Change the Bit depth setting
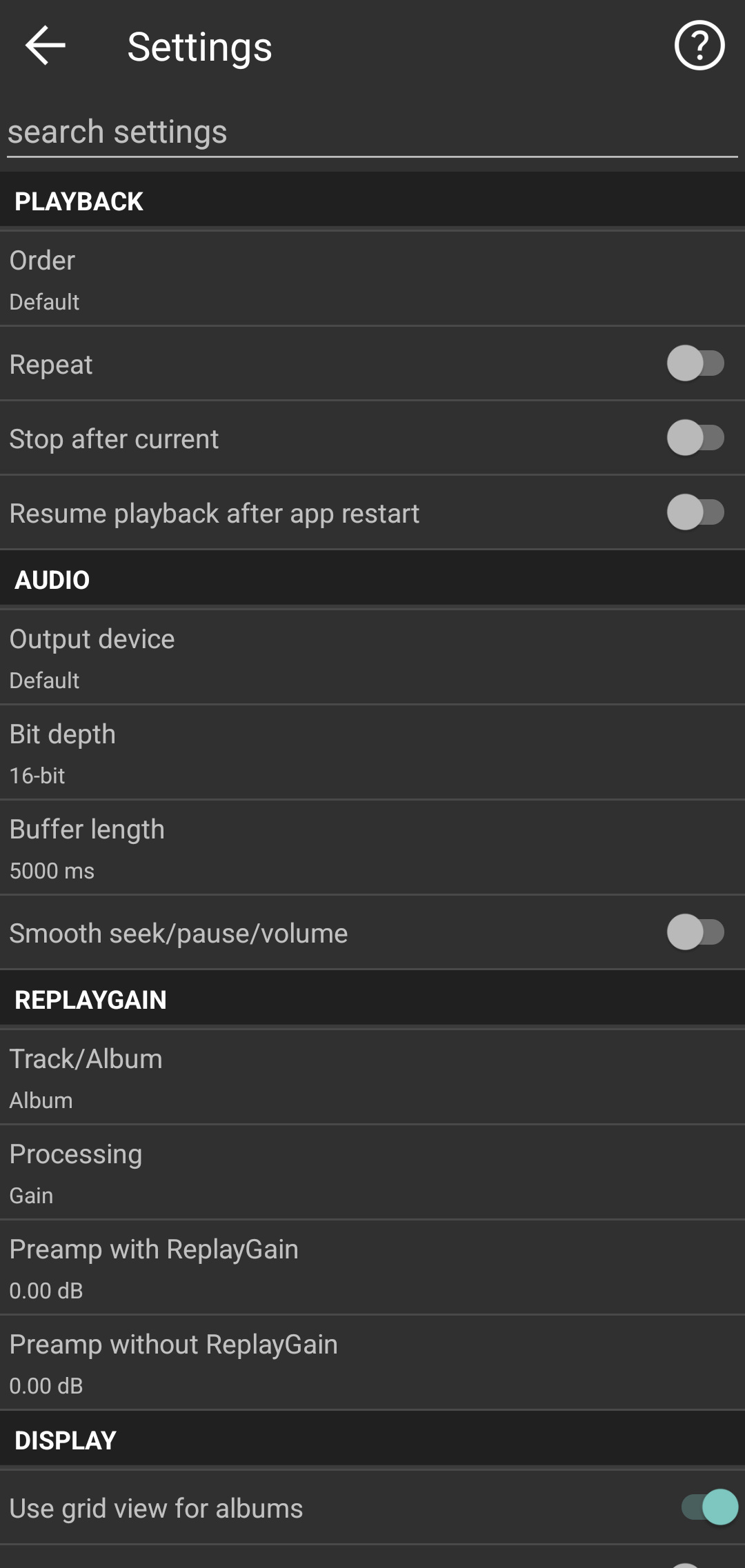Screen dimensions: 745x1568 click(x=372, y=753)
